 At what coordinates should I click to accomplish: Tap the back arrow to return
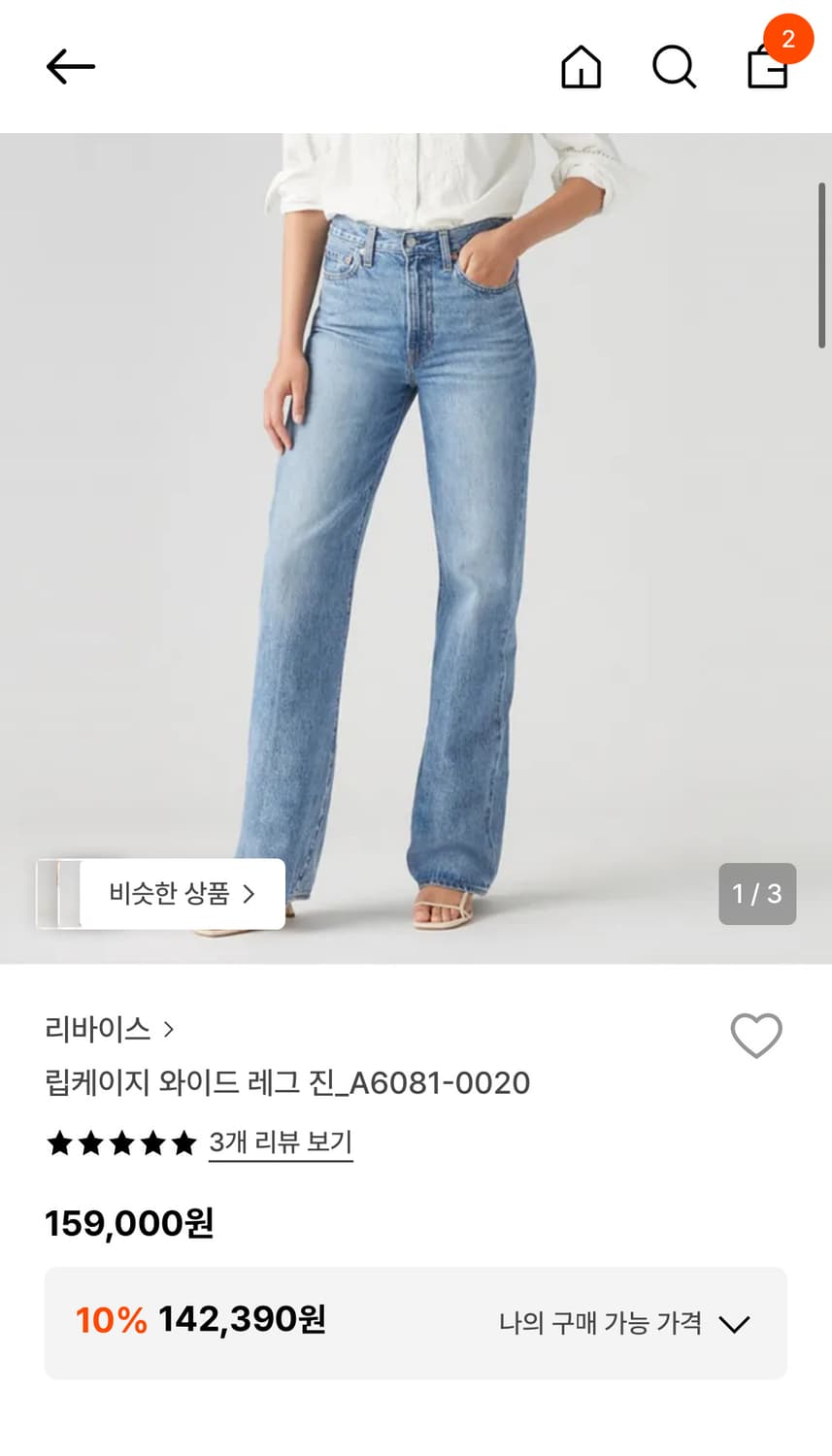69,66
